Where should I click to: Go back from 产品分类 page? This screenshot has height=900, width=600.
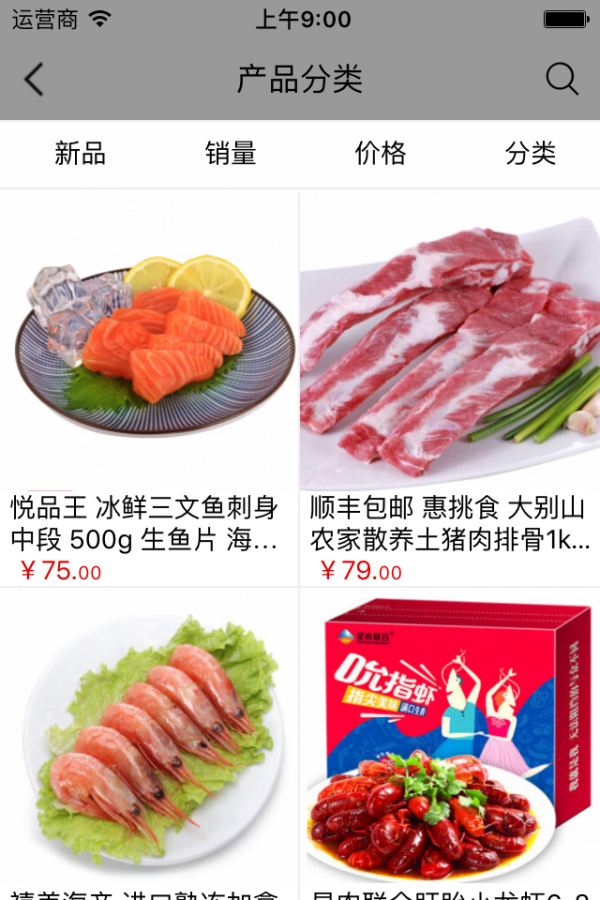pos(34,80)
